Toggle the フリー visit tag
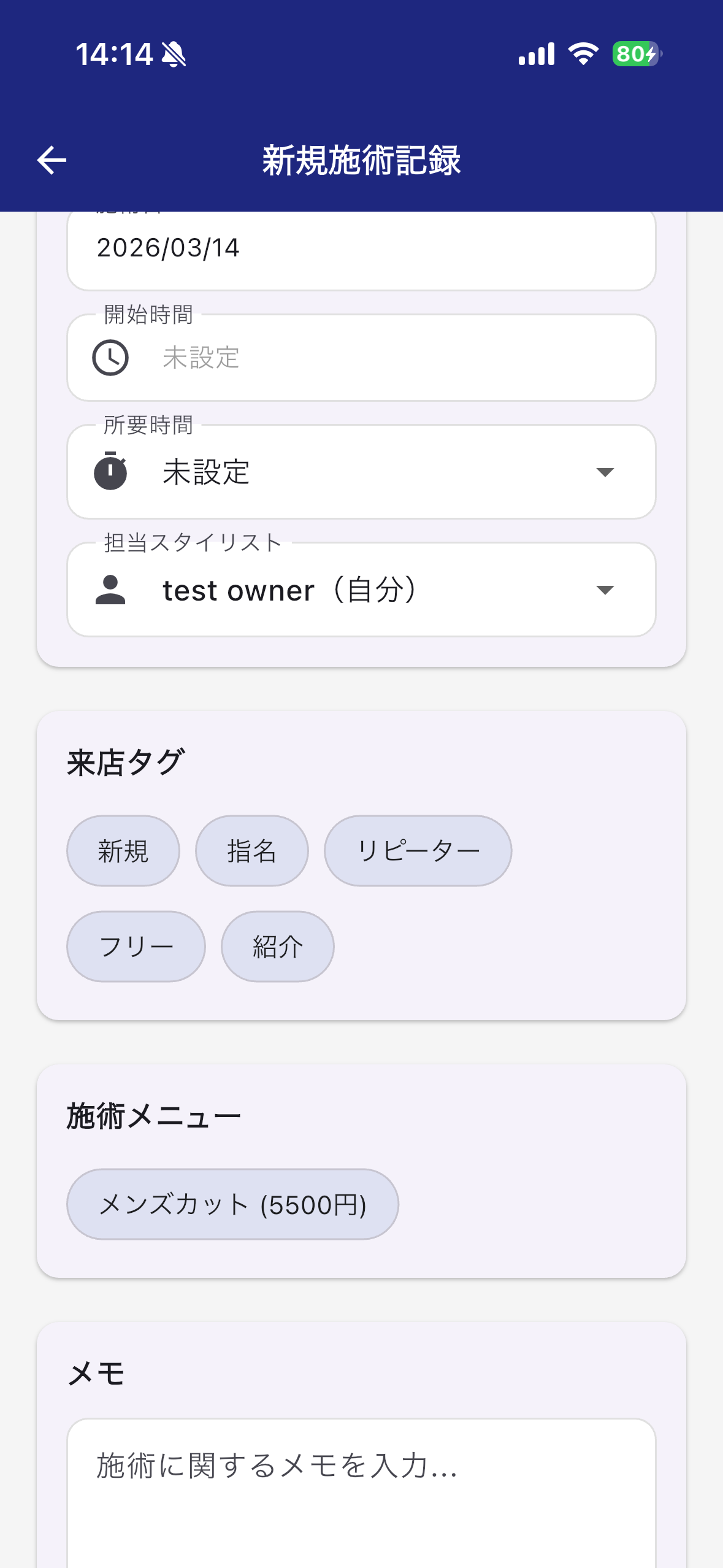The image size is (723, 1568). click(x=136, y=946)
